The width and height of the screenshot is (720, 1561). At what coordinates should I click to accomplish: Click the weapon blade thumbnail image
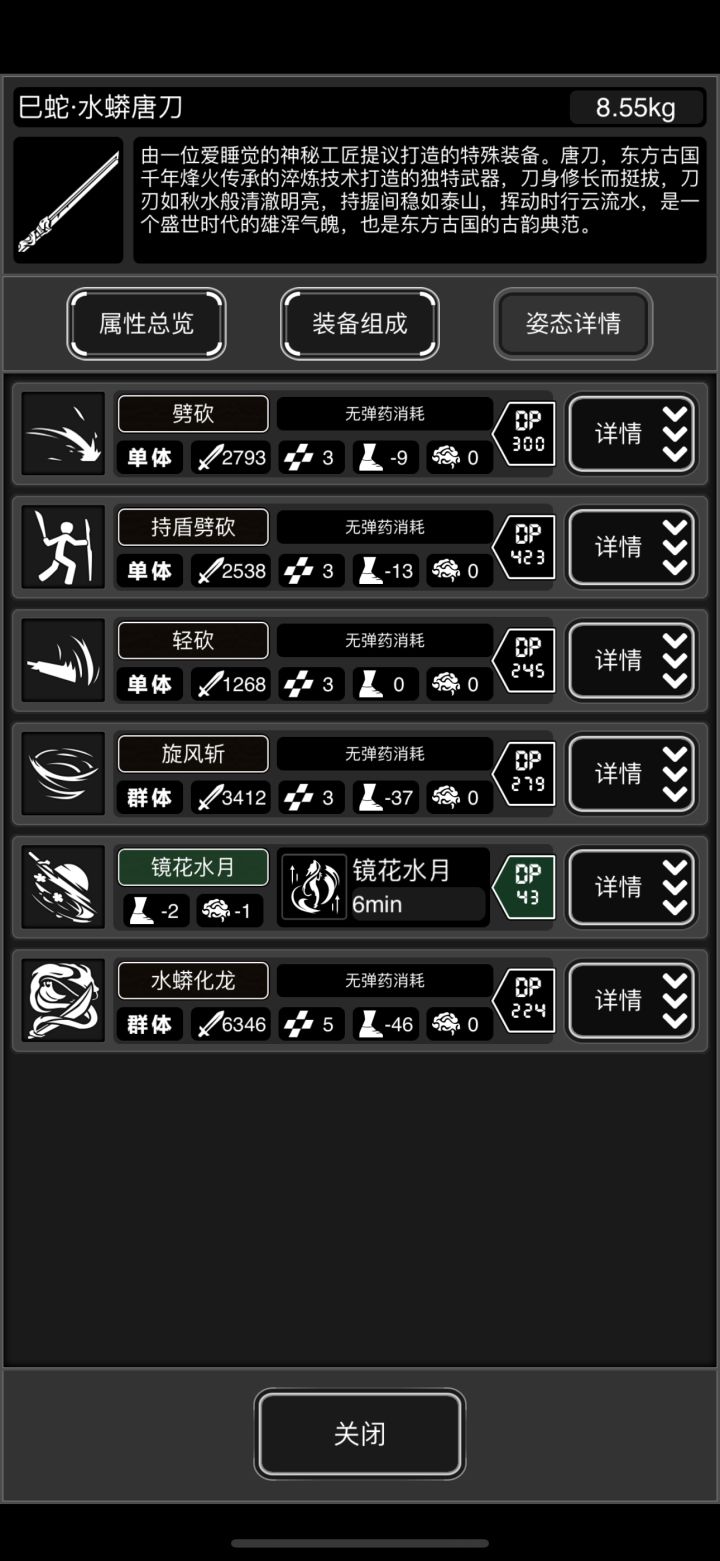click(66, 200)
